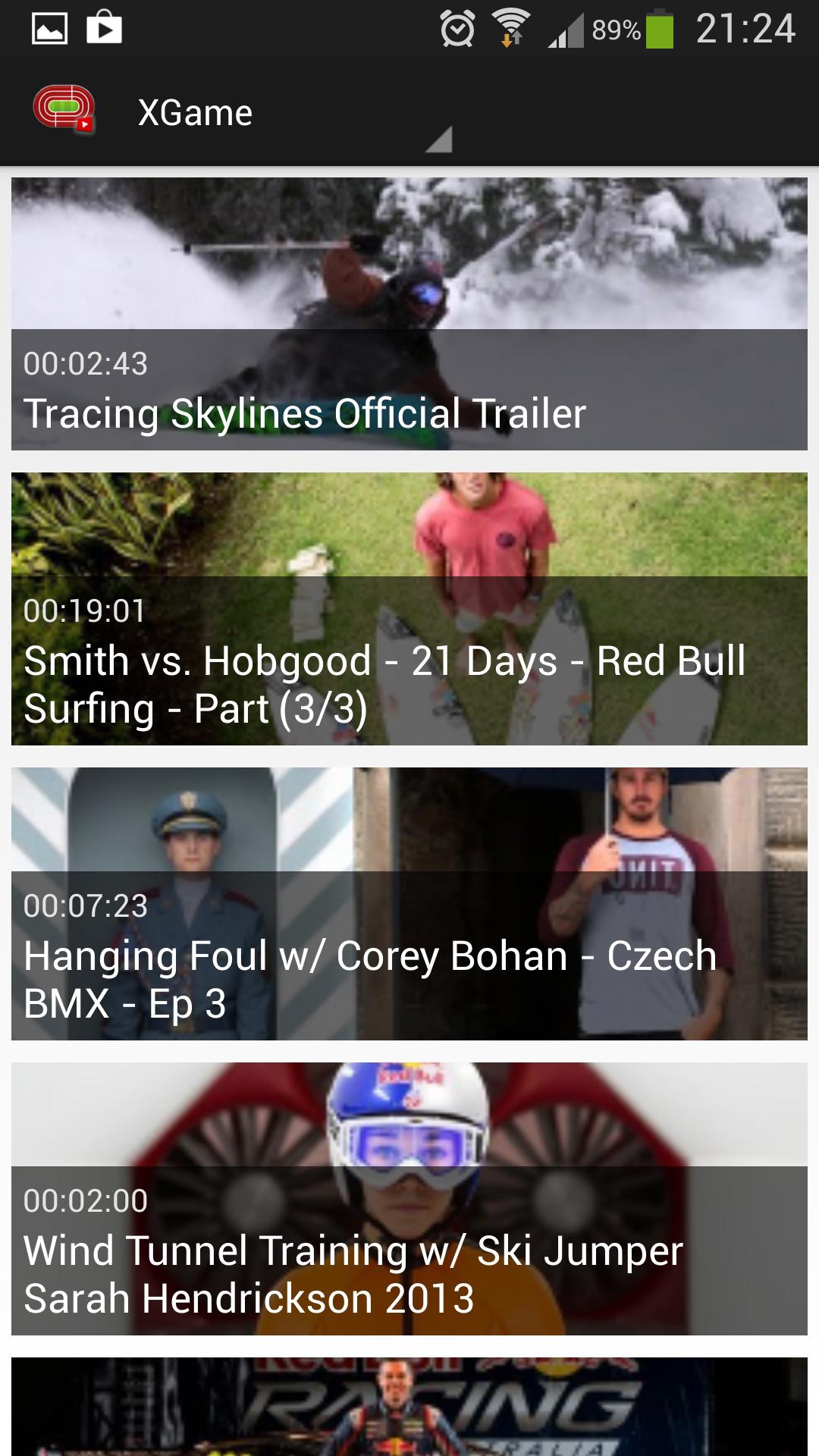
Task: Tap the Wi-Fi signal indicator
Action: click(x=510, y=29)
